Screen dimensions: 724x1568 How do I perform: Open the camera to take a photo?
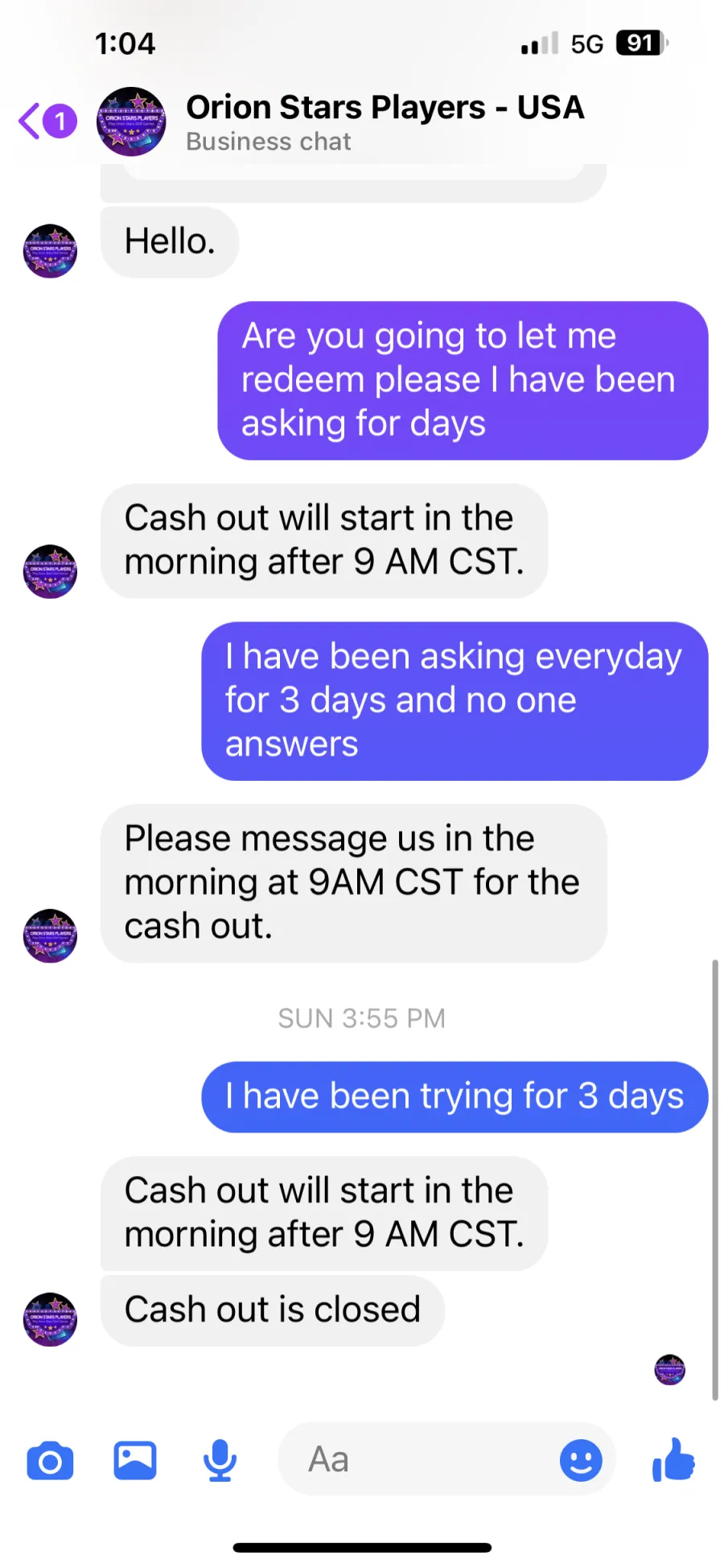[x=50, y=1461]
